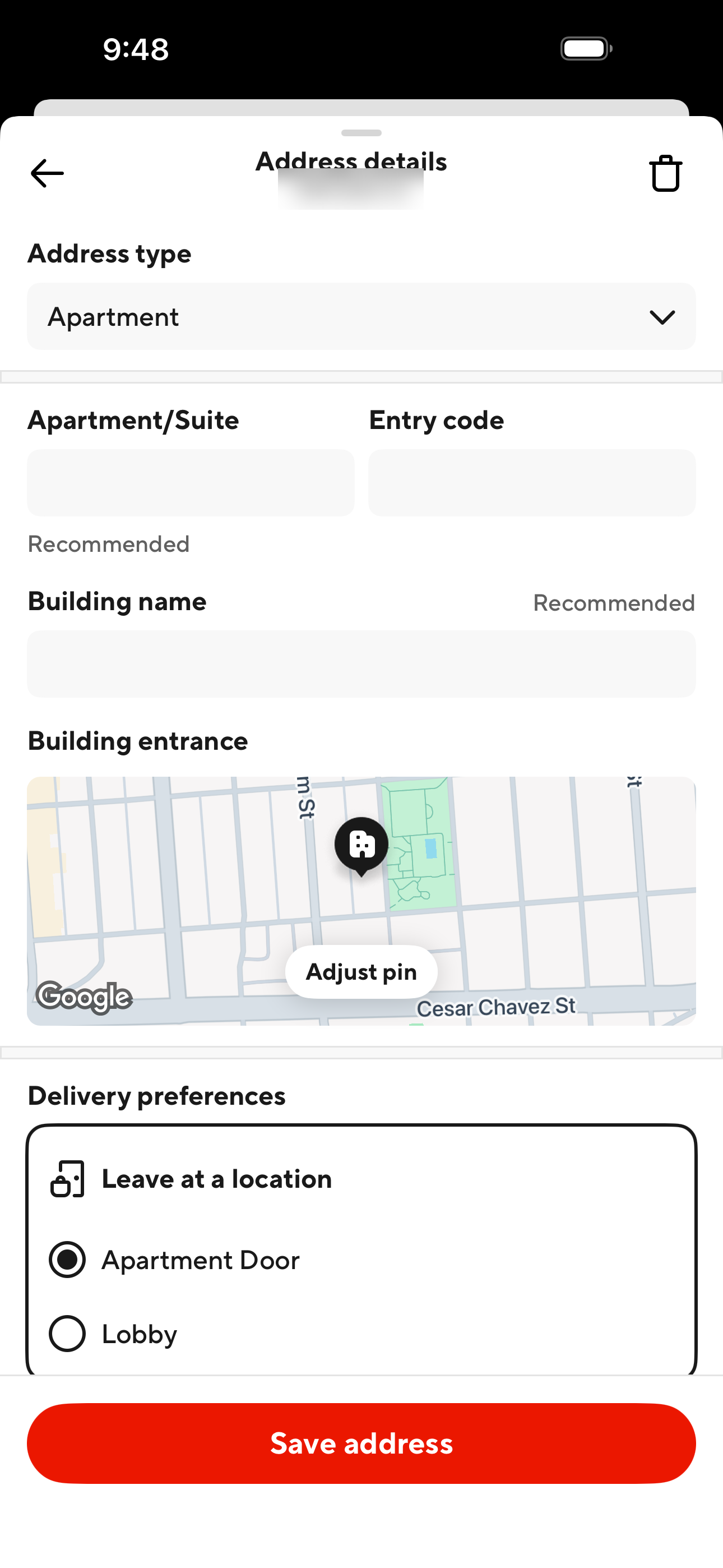This screenshot has width=723, height=1568.
Task: Tap the trash icon to delete this address
Action: point(665,173)
